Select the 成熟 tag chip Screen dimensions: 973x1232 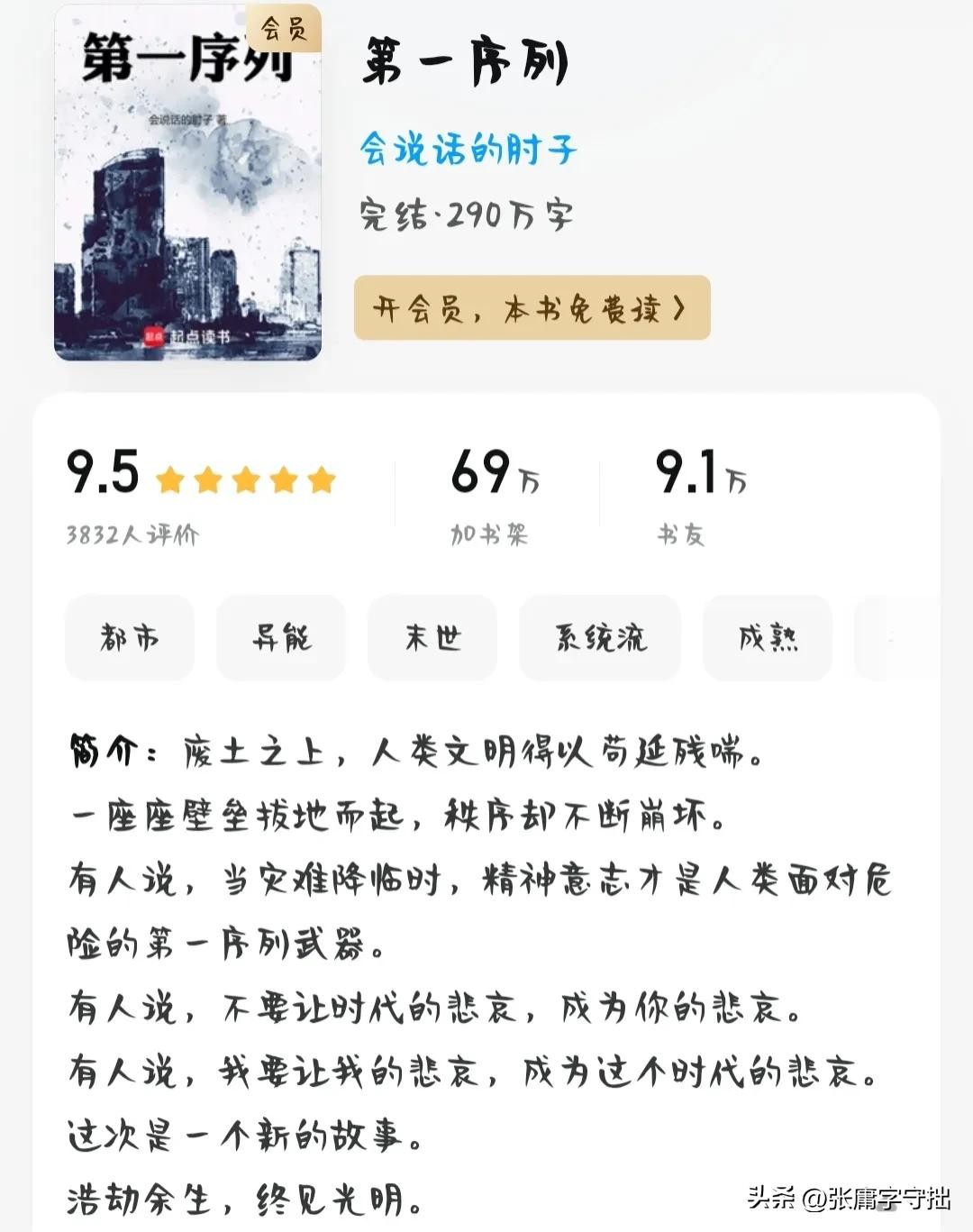(768, 638)
